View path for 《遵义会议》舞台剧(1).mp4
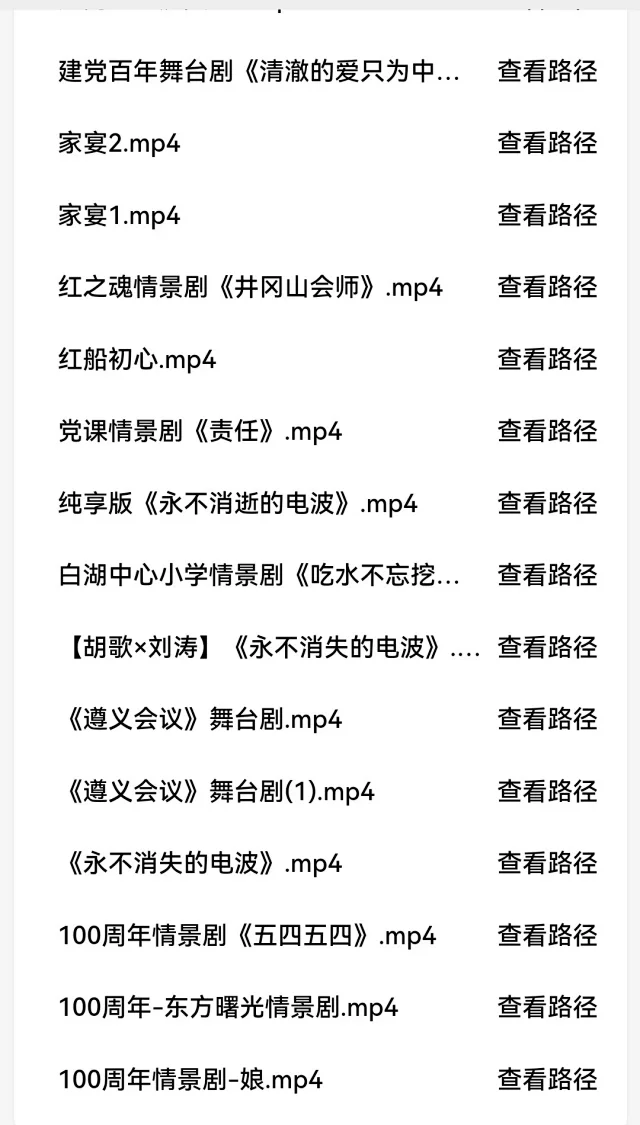Viewport: 640px width, 1125px height. pyautogui.click(x=547, y=791)
